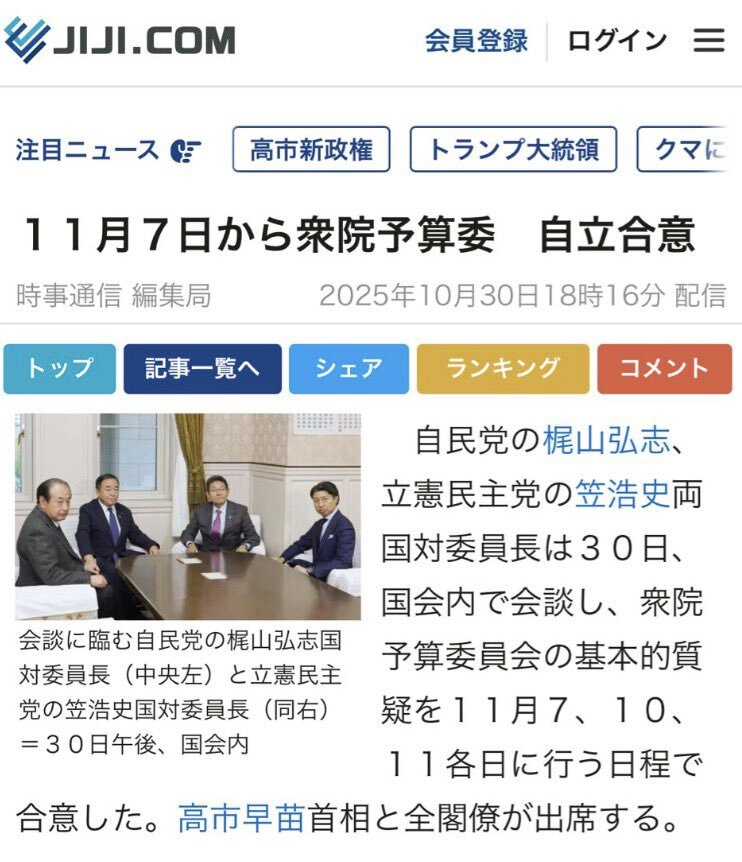Tap 会員登録 to register
This screenshot has width=742, height=862.
[x=477, y=41]
